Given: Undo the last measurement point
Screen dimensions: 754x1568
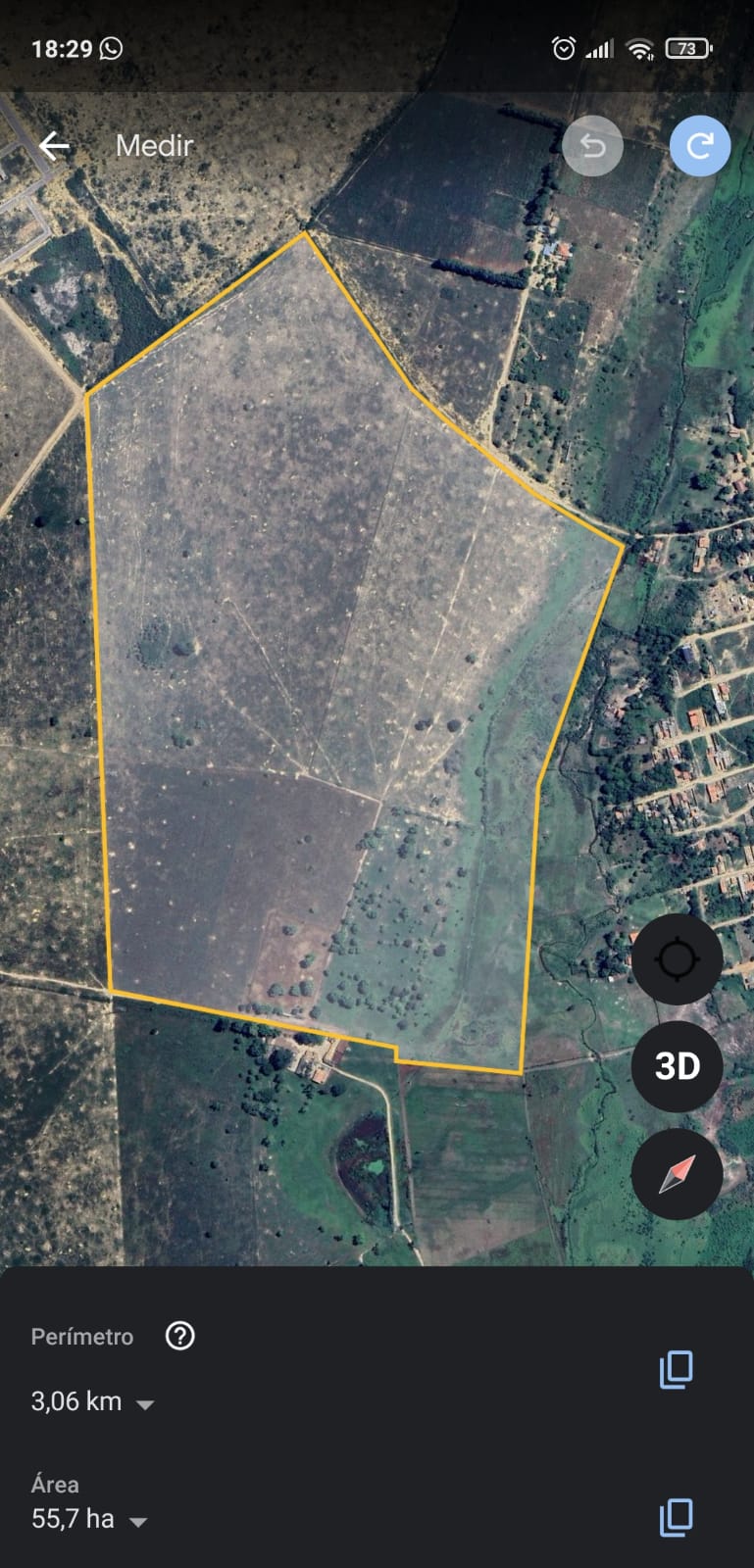Looking at the screenshot, I should pos(592,146).
